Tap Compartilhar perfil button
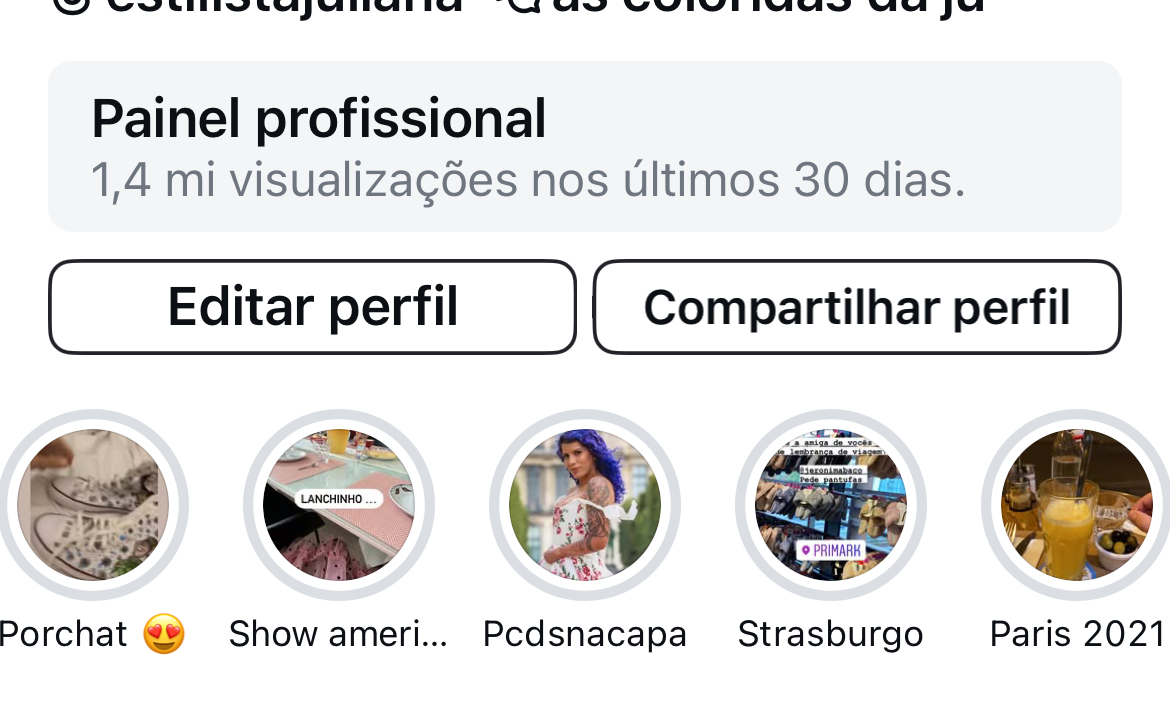Screen dimensions: 1170x724 [x=857, y=307]
